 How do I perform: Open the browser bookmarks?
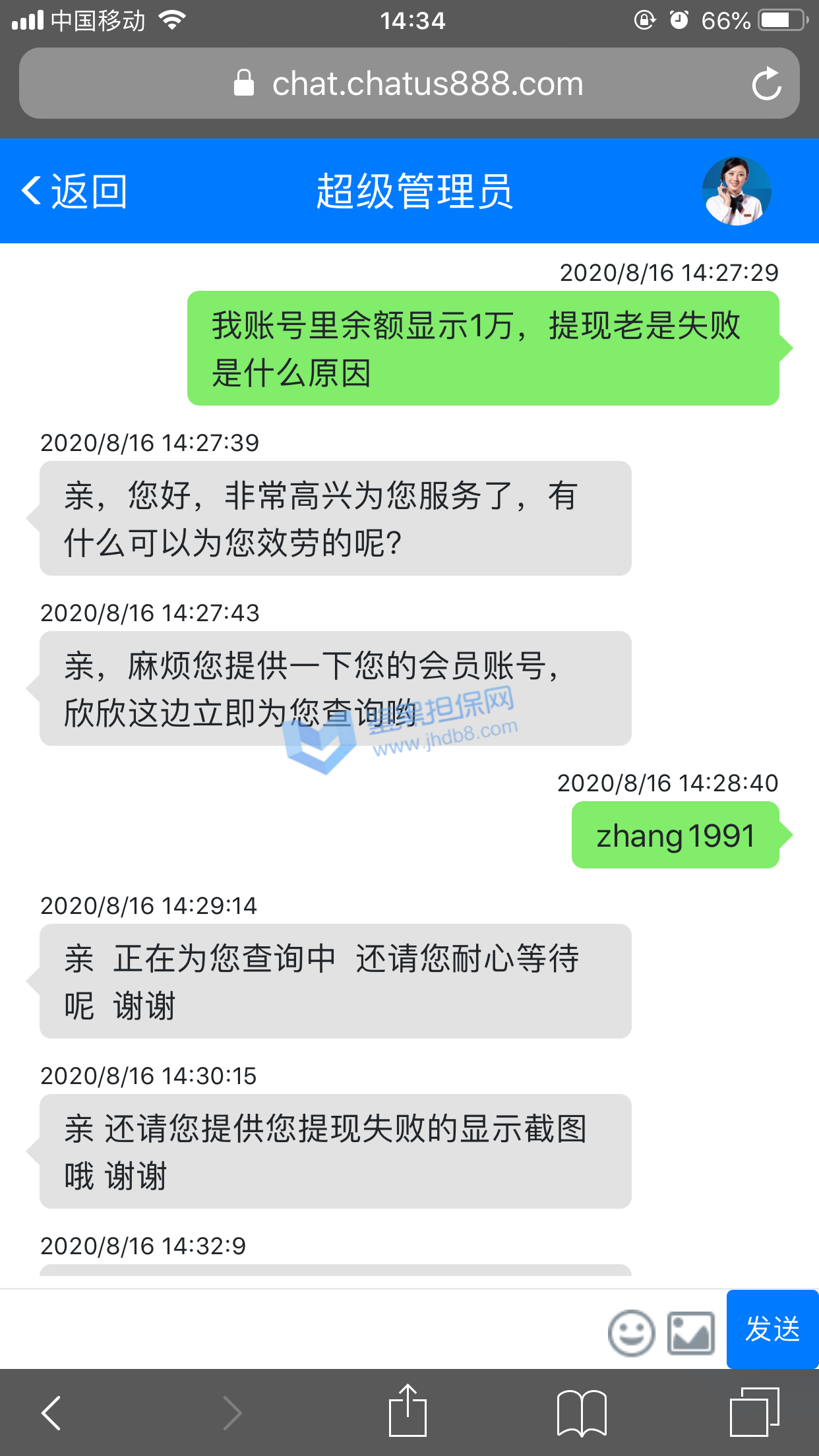tap(582, 1412)
